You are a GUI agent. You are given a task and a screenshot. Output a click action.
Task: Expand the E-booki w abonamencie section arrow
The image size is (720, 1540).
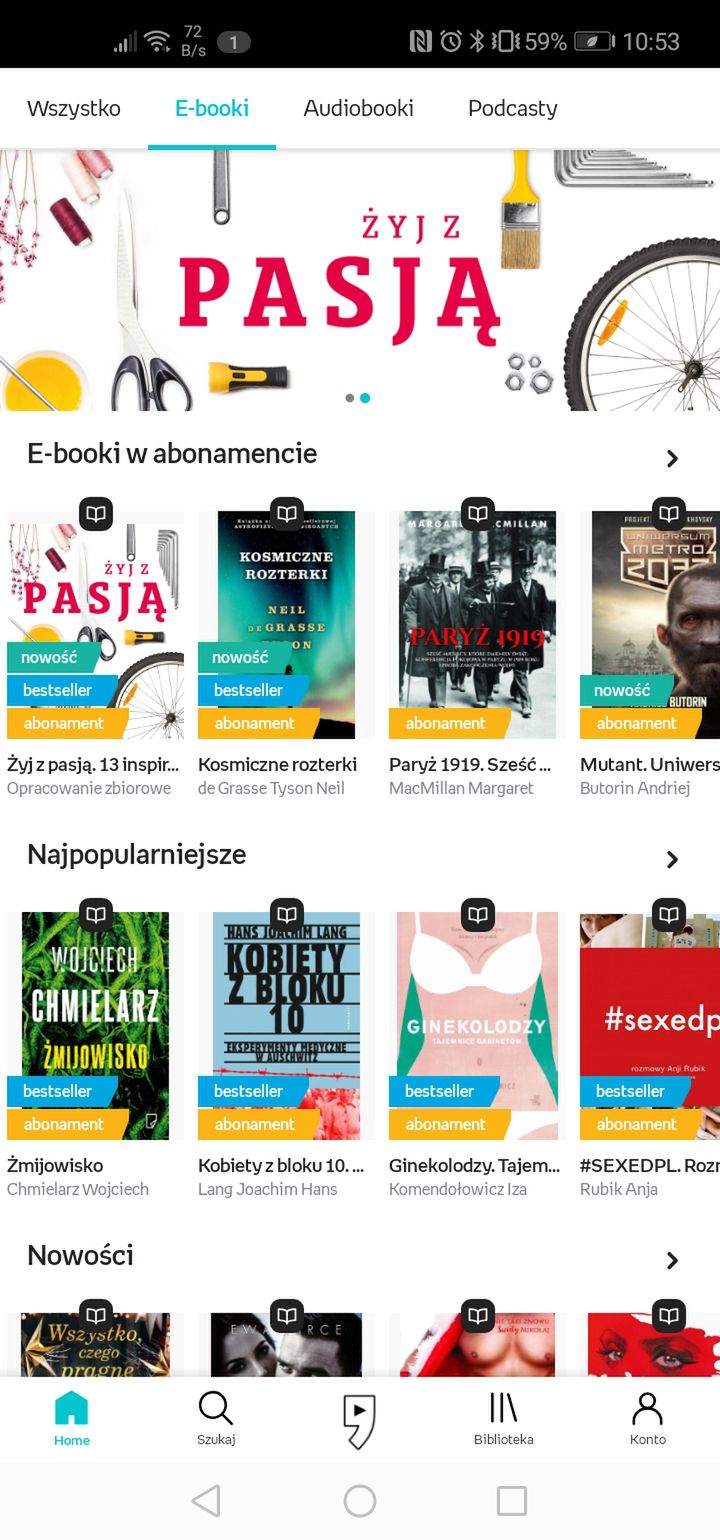coord(672,458)
